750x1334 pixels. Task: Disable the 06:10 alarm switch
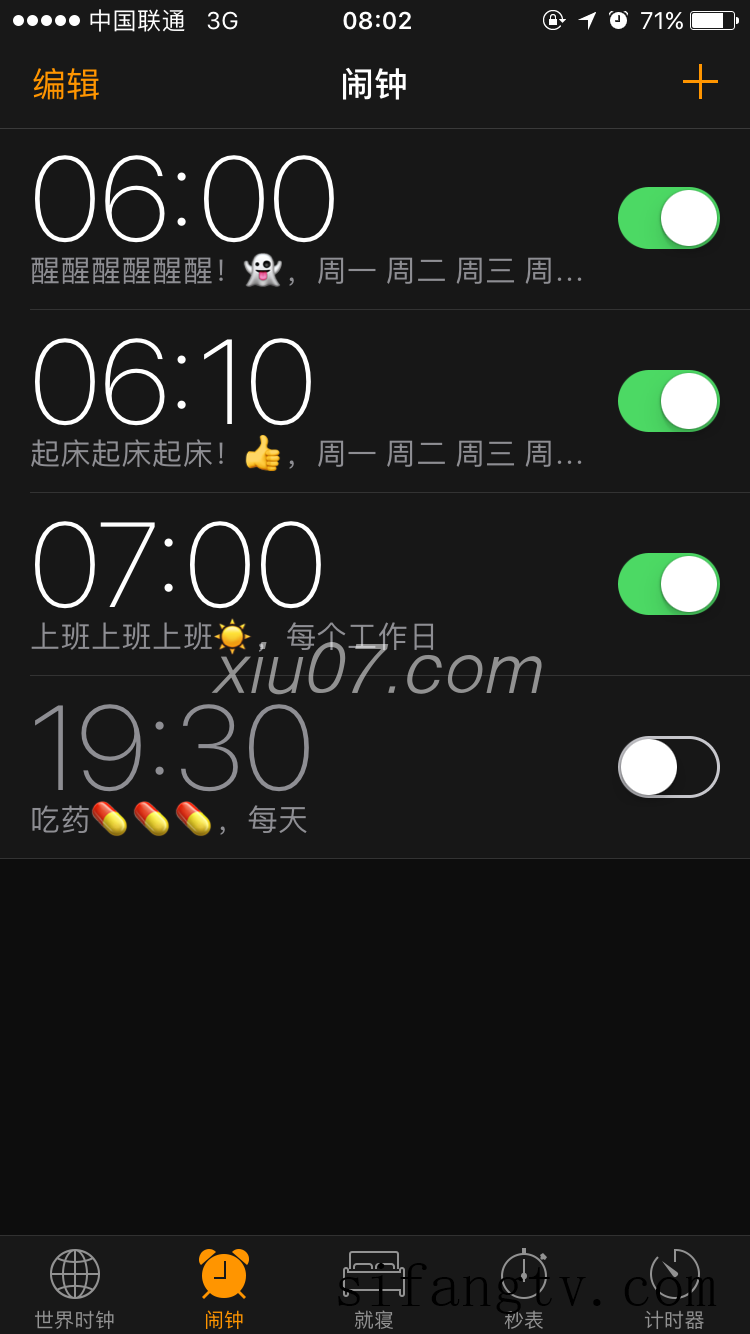[669, 401]
